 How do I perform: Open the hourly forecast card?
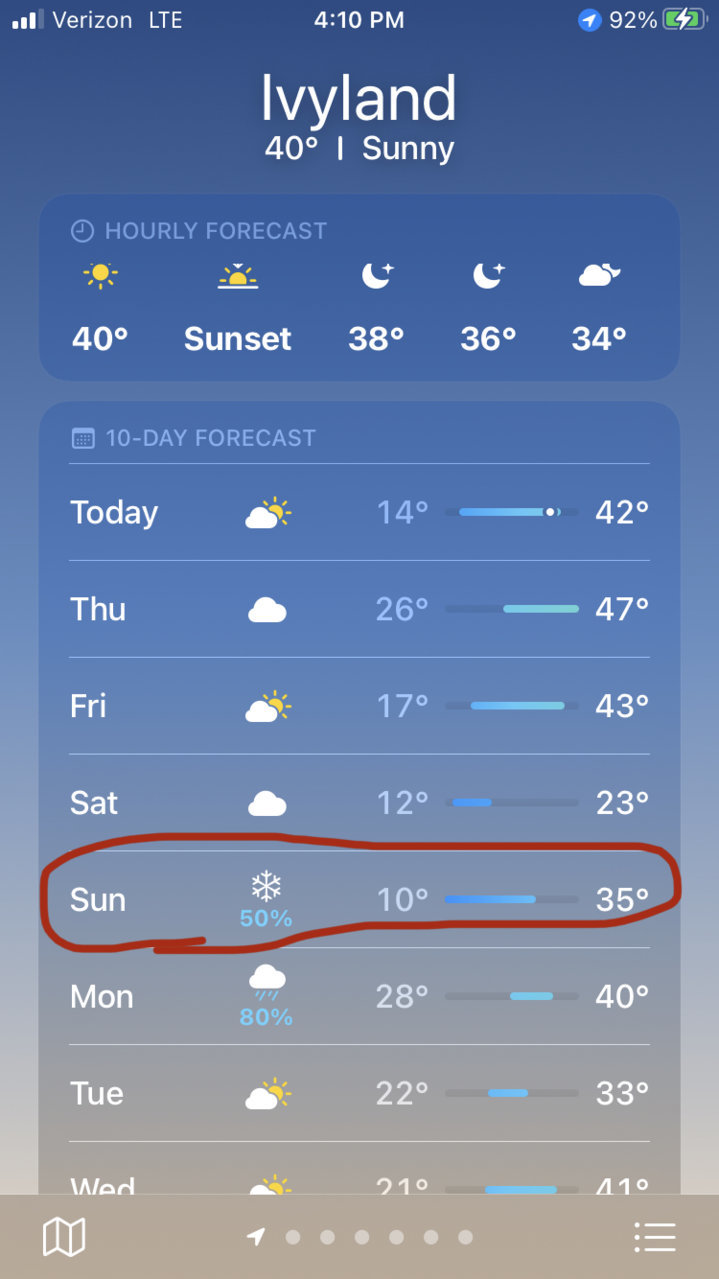(x=359, y=288)
